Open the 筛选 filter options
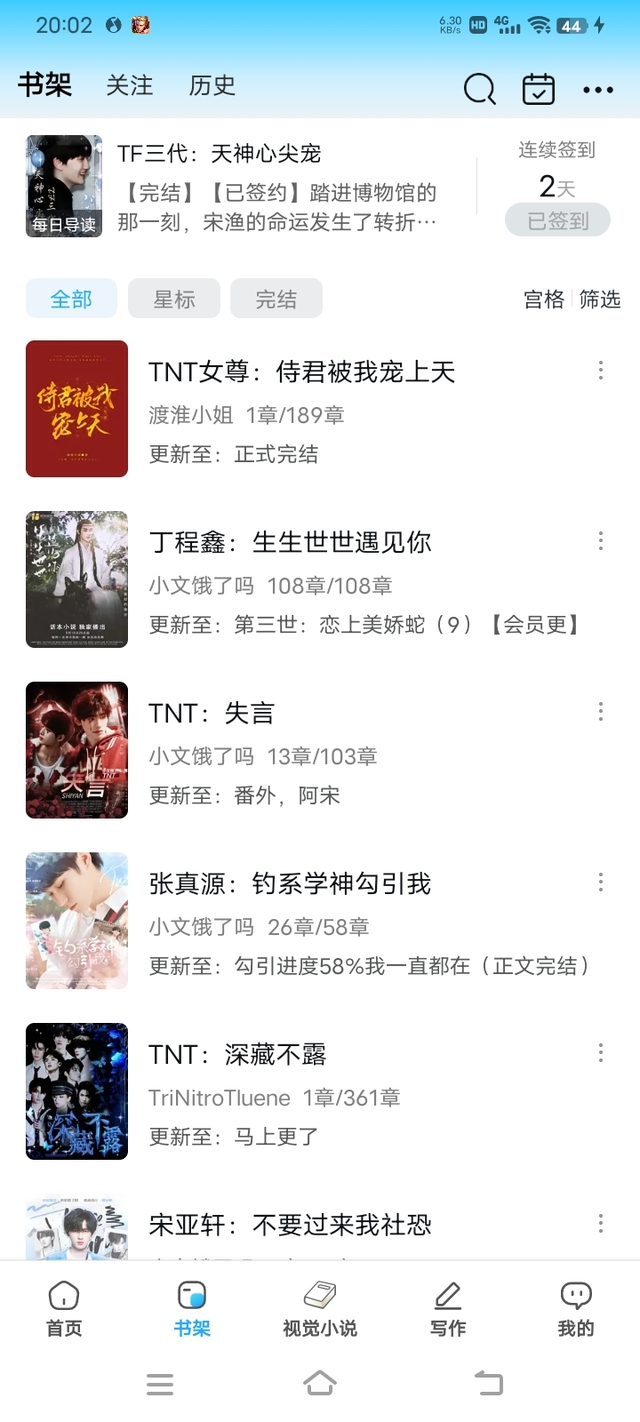640x1422 pixels. tap(600, 299)
